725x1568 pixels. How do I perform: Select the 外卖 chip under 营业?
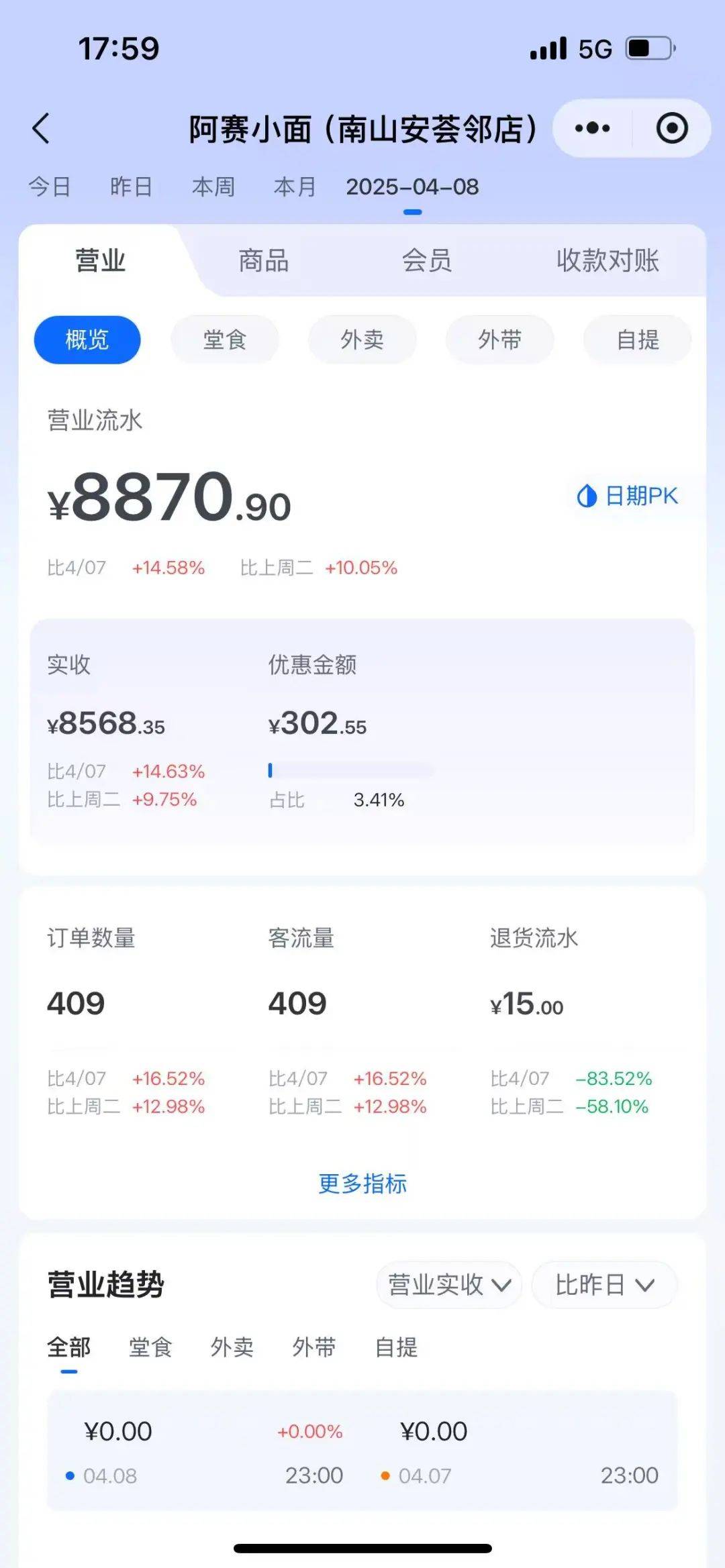coord(362,339)
